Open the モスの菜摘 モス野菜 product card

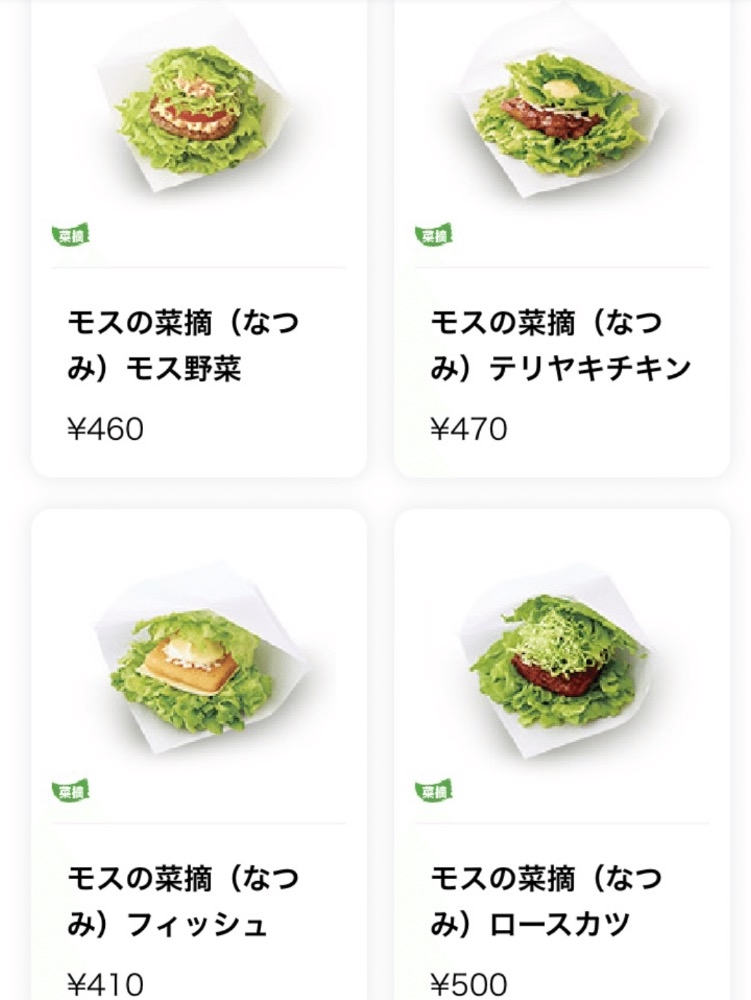click(x=198, y=240)
